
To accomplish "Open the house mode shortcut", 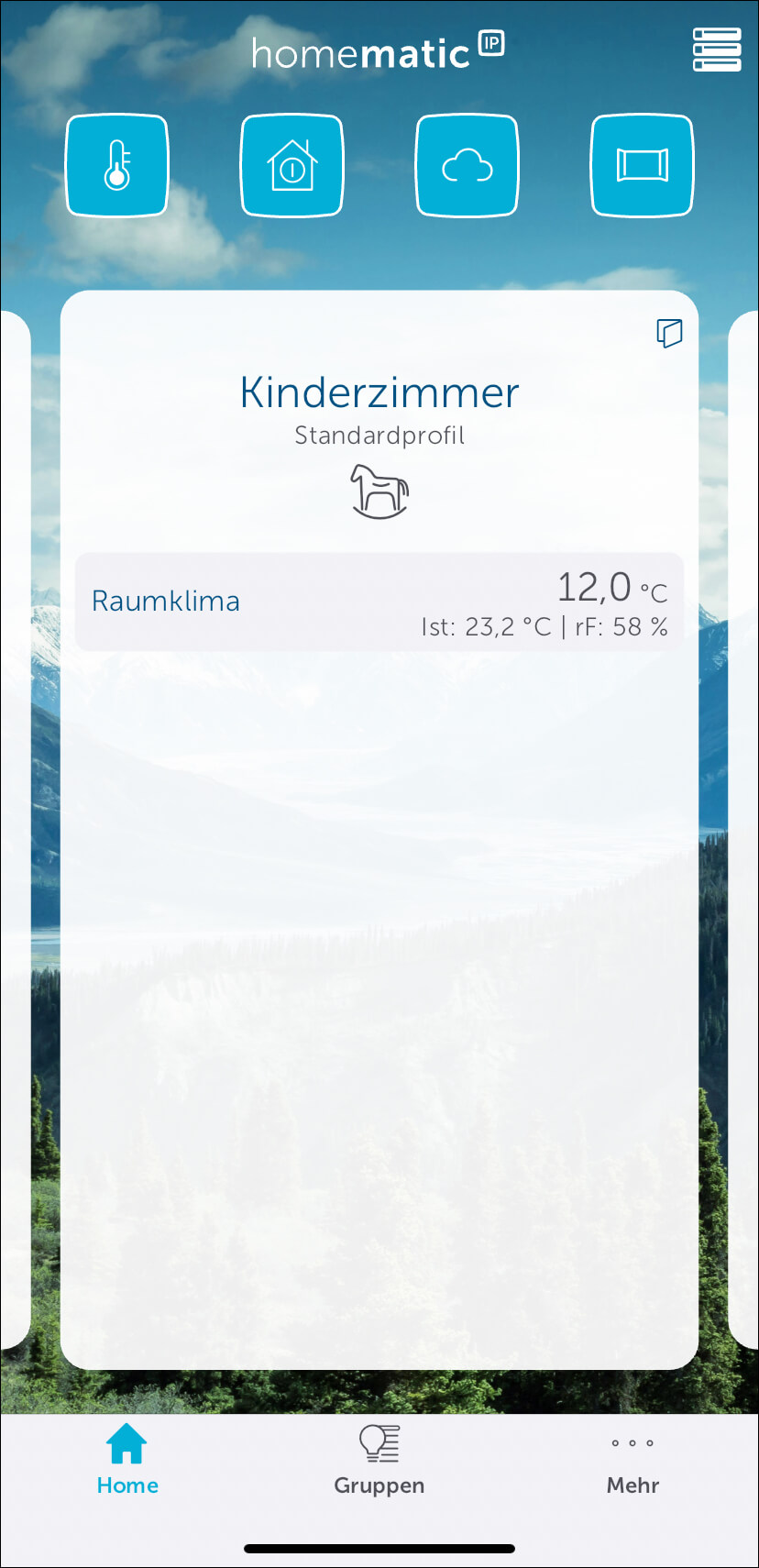I will click(x=291, y=166).
